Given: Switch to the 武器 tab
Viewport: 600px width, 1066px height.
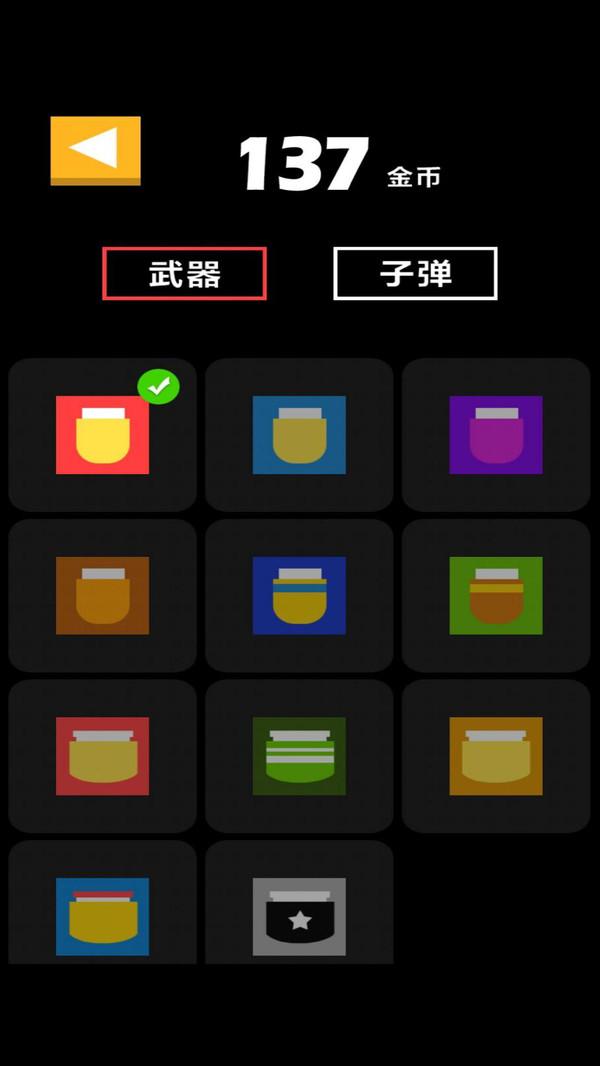Looking at the screenshot, I should coord(184,273).
